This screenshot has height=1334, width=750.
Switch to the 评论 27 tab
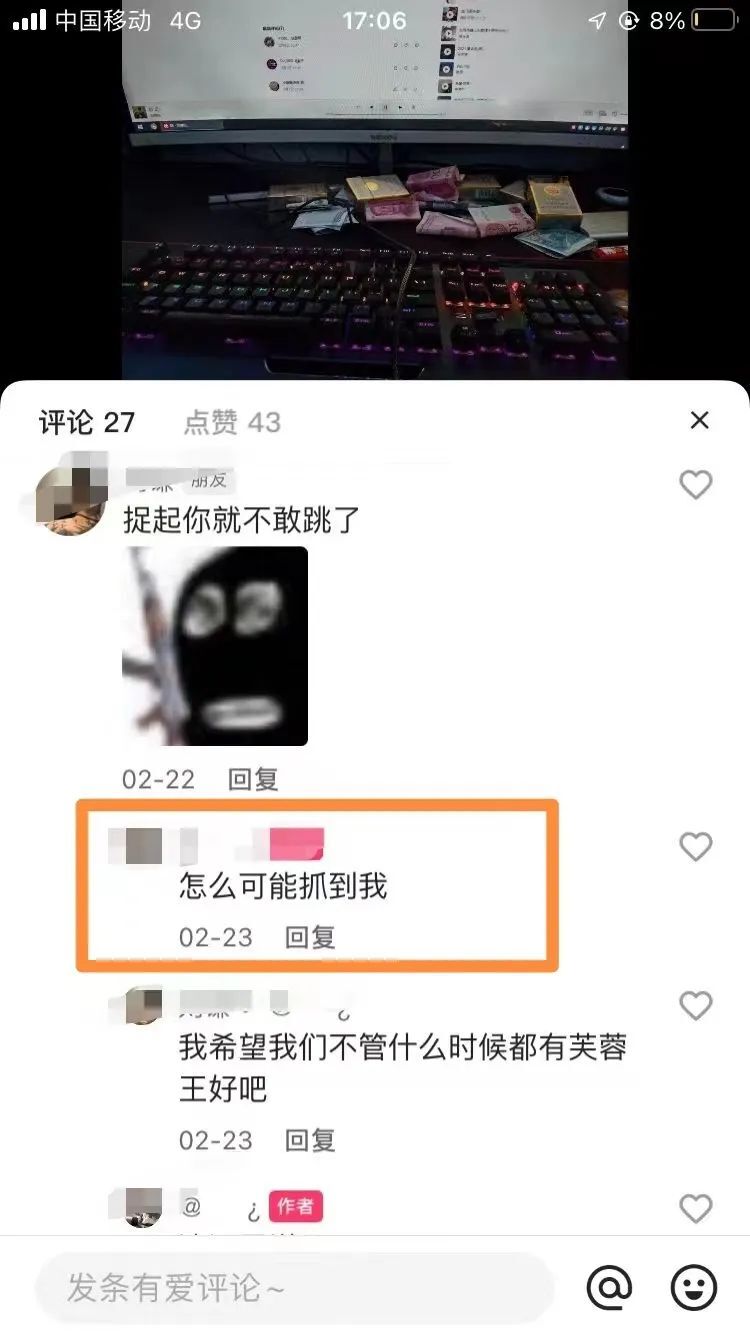87,422
